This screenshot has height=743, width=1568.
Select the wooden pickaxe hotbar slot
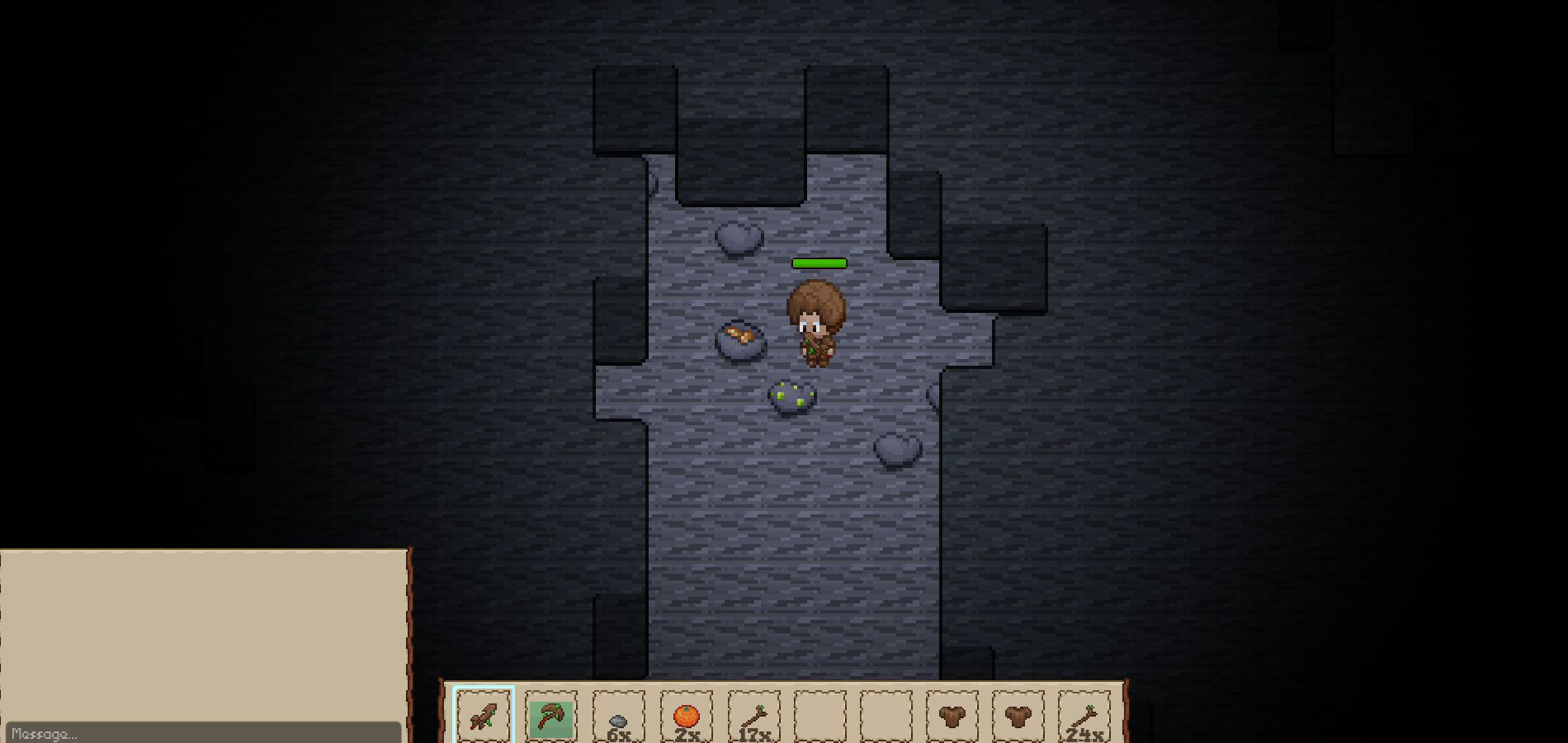[550, 716]
